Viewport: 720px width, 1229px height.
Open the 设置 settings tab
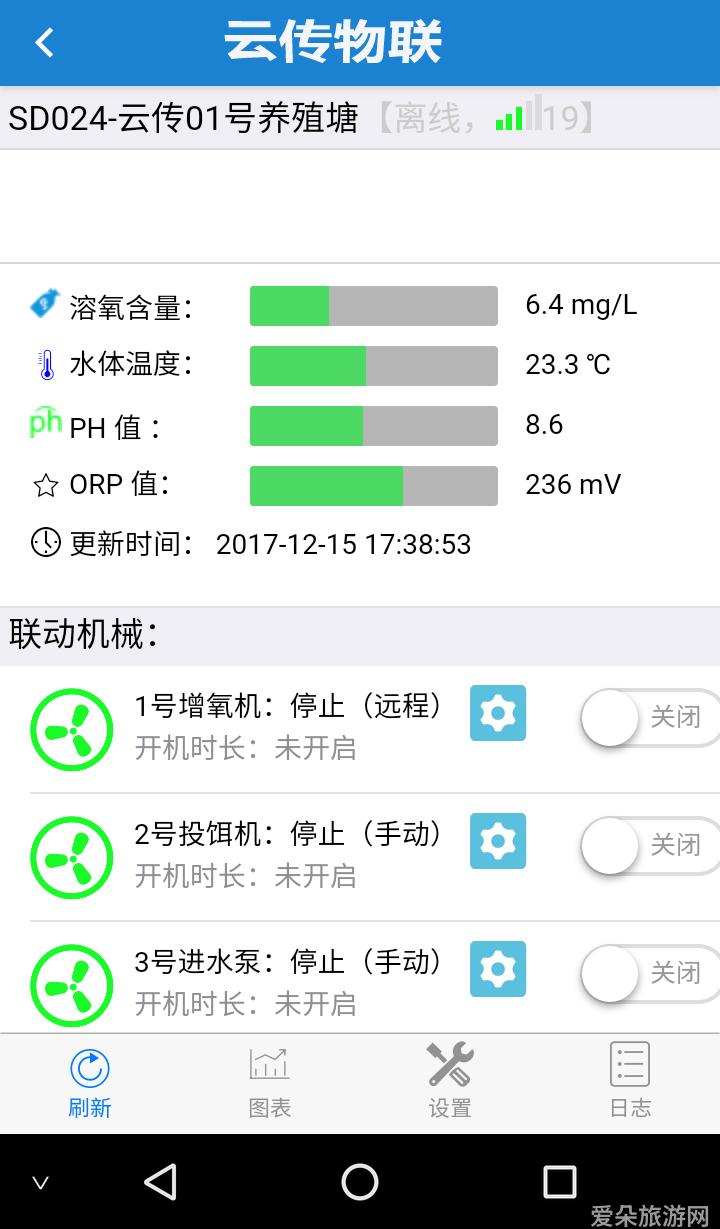tap(450, 1083)
